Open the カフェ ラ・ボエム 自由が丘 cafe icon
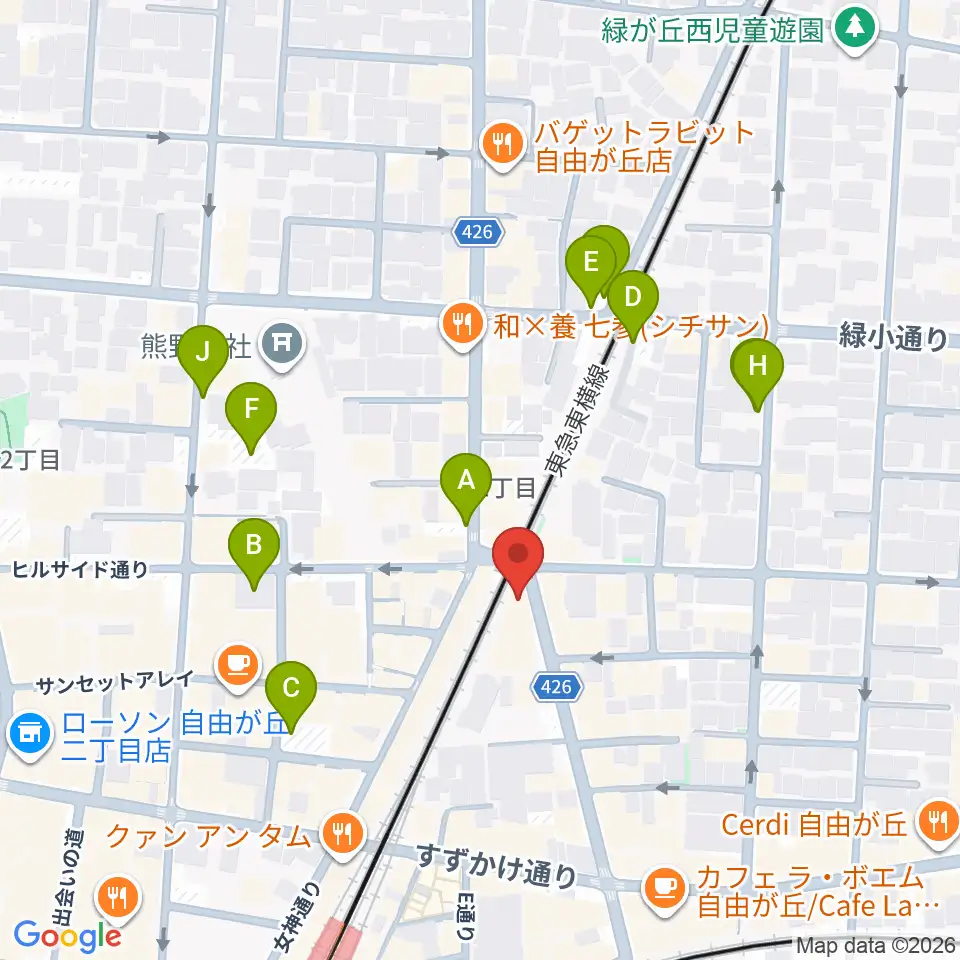Image resolution: width=960 pixels, height=960 pixels. point(665,890)
